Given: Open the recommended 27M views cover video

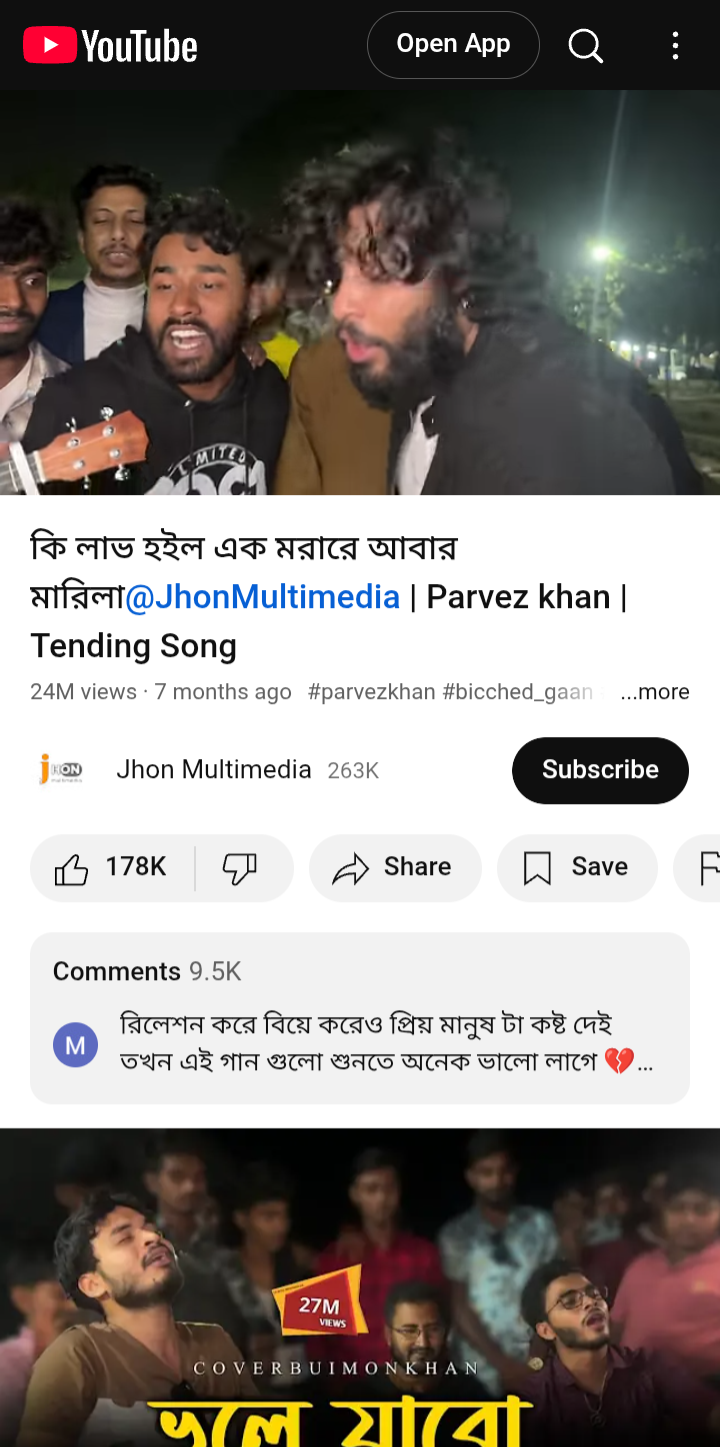Looking at the screenshot, I should 360,1290.
